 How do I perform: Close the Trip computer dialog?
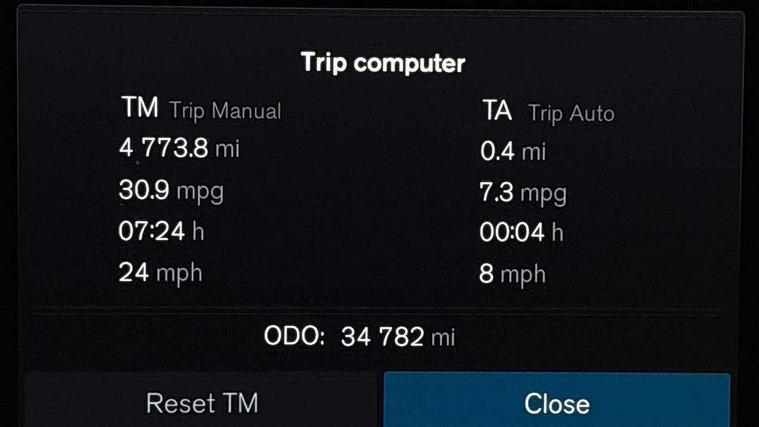point(557,402)
